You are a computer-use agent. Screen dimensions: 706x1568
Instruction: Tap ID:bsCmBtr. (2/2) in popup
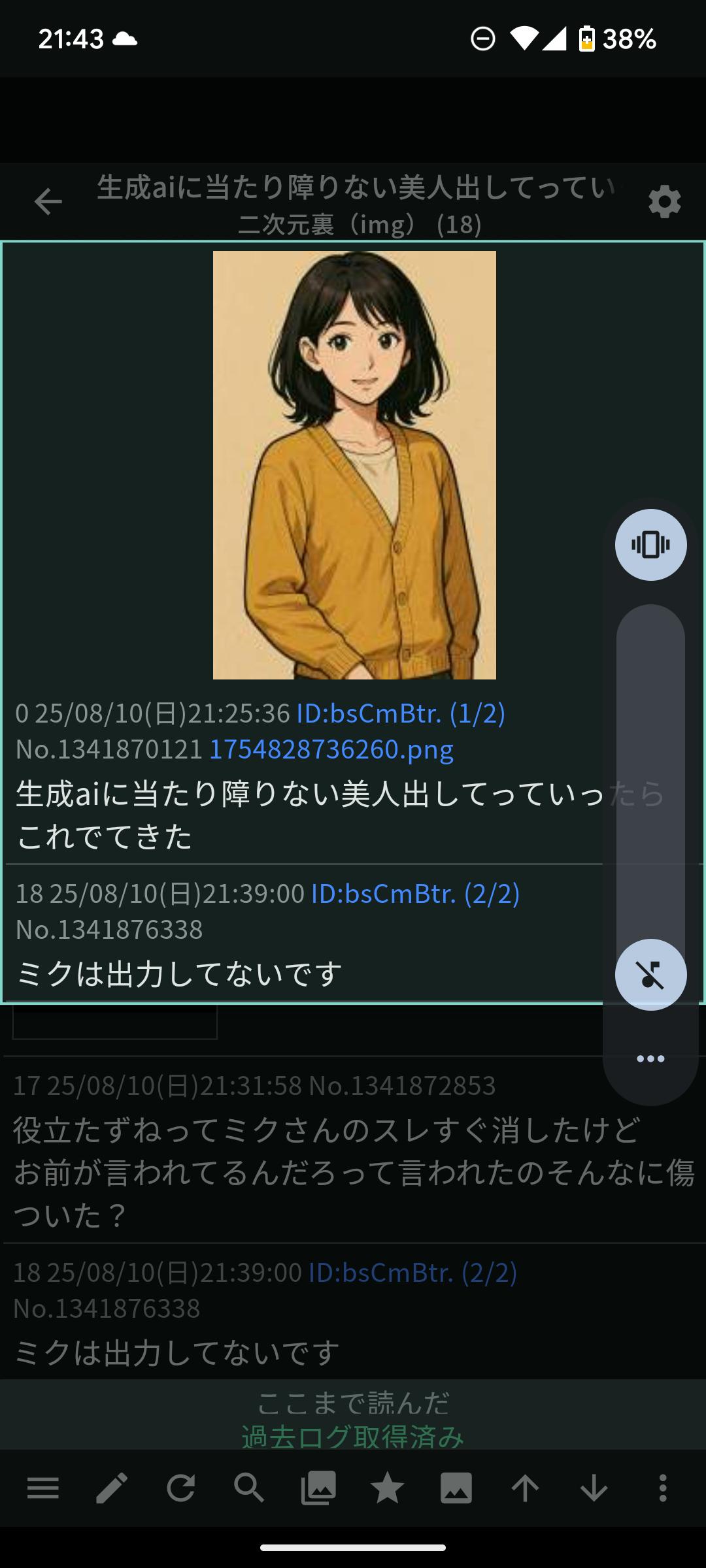tap(415, 893)
